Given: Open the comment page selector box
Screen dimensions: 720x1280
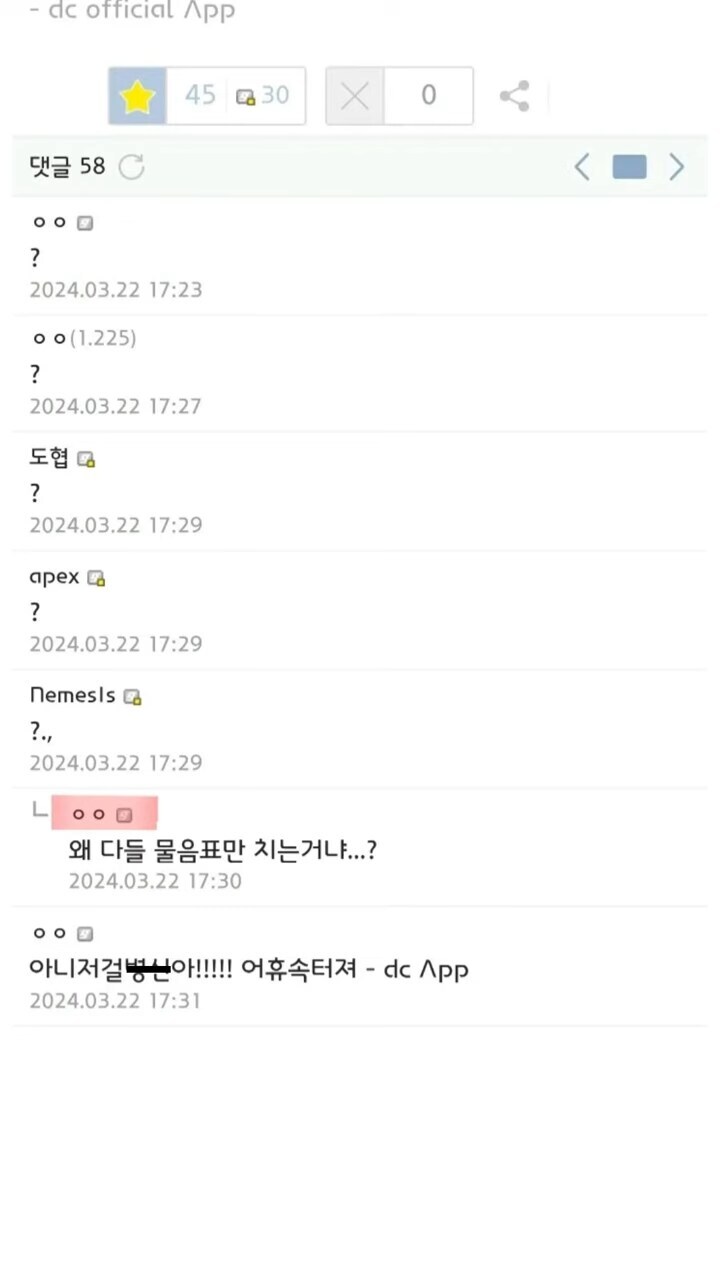Looking at the screenshot, I should (x=629, y=167).
